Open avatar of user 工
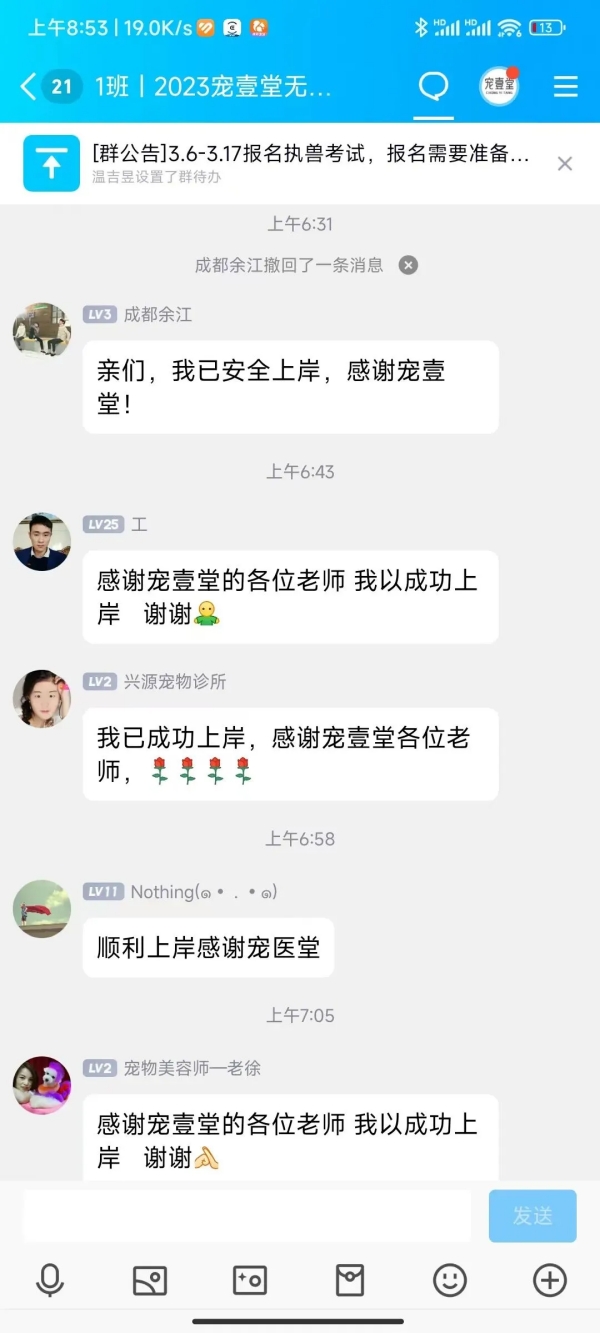This screenshot has width=600, height=1333. pyautogui.click(x=42, y=541)
